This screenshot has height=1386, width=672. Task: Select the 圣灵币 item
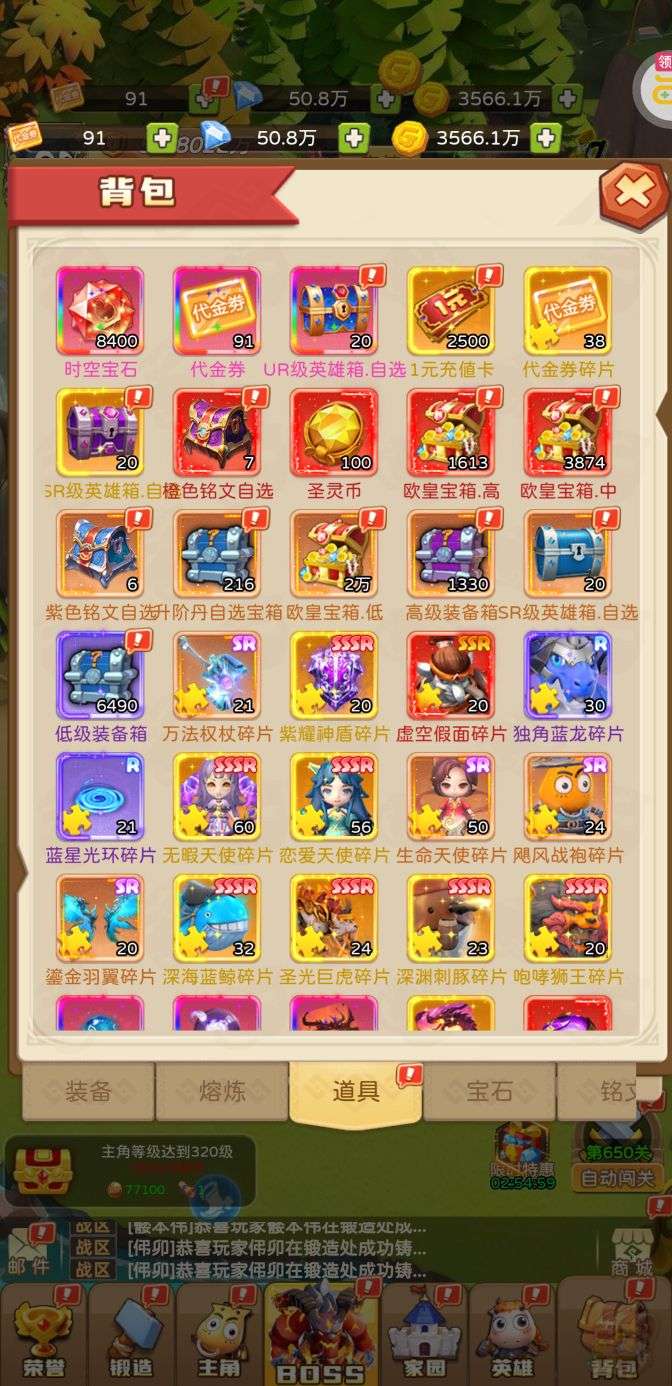tap(334, 432)
